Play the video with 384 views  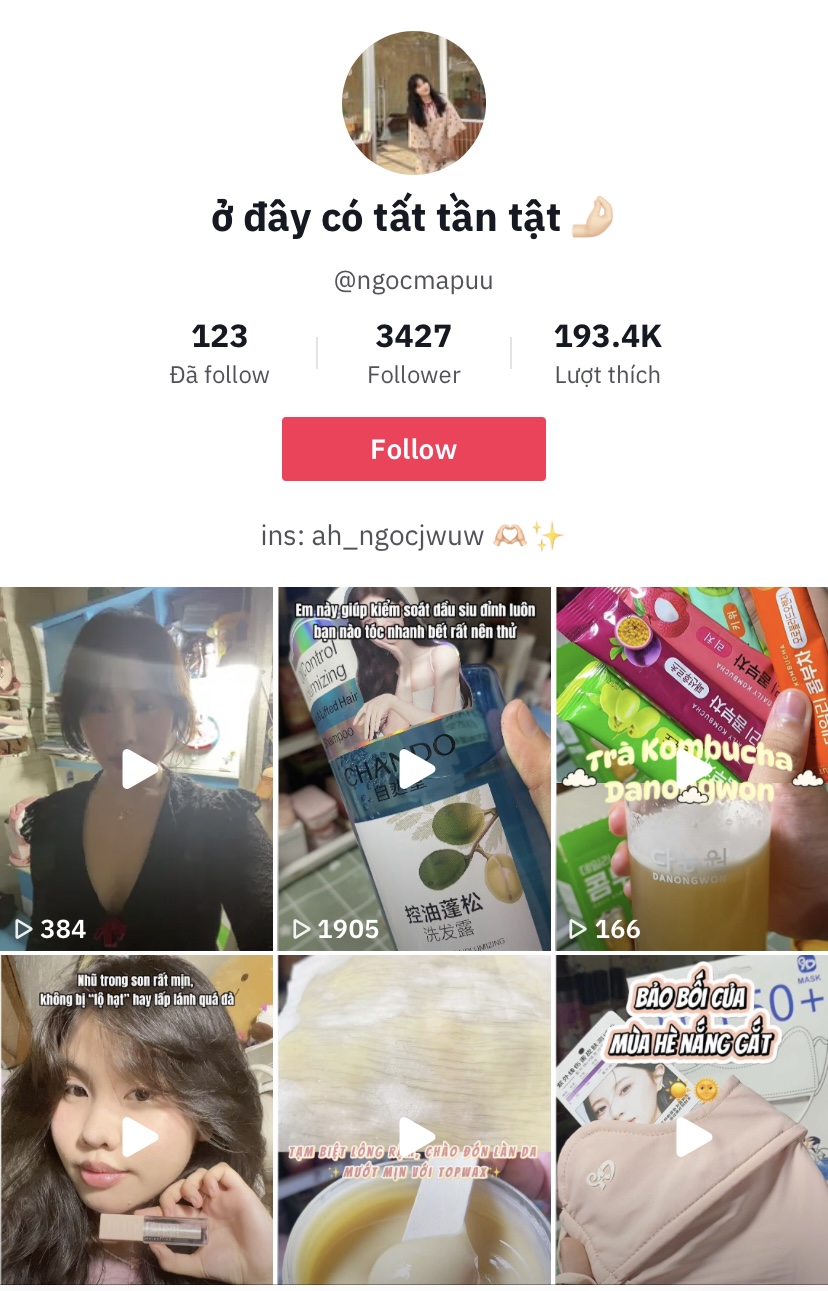(137, 768)
